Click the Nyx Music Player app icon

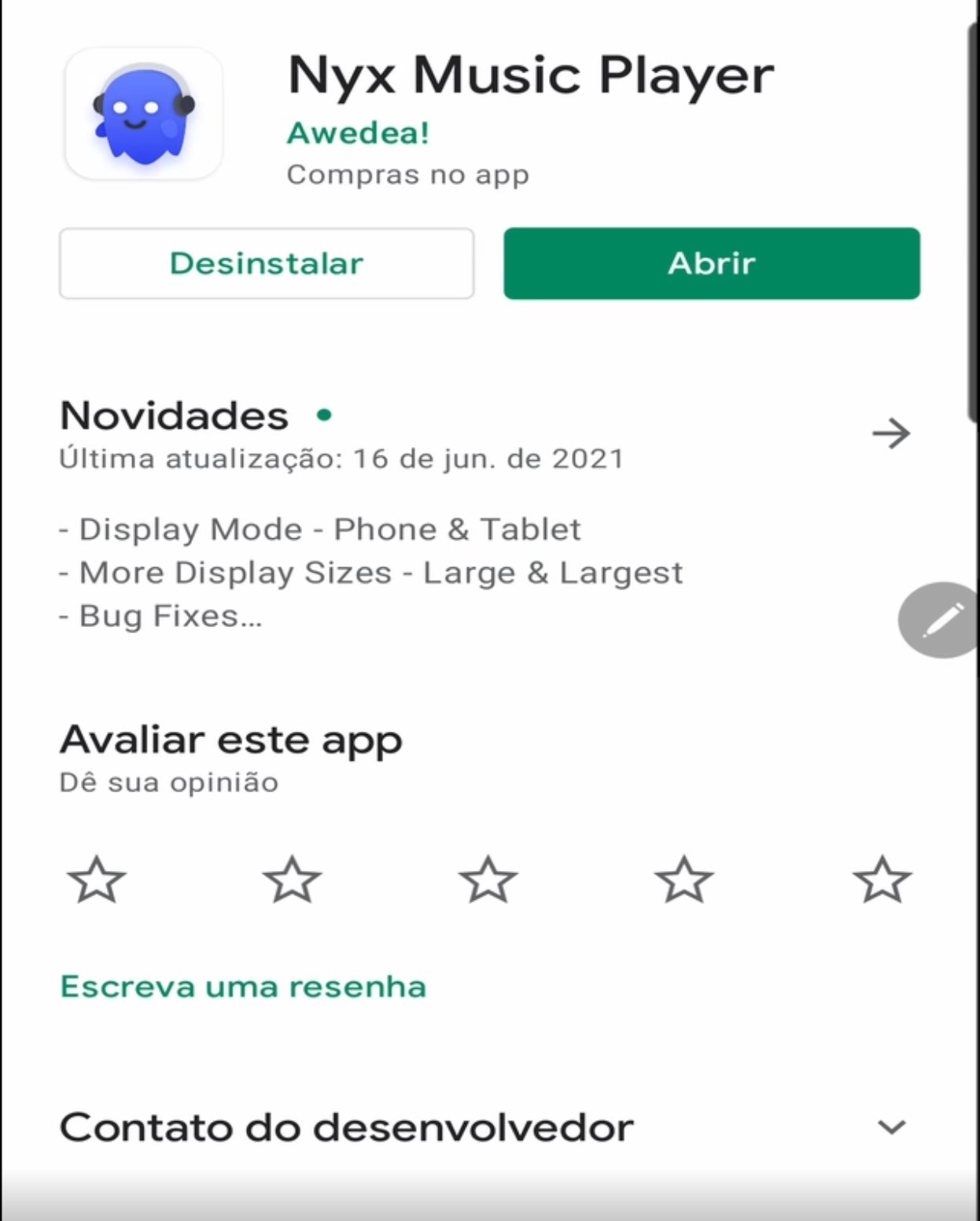point(143,114)
